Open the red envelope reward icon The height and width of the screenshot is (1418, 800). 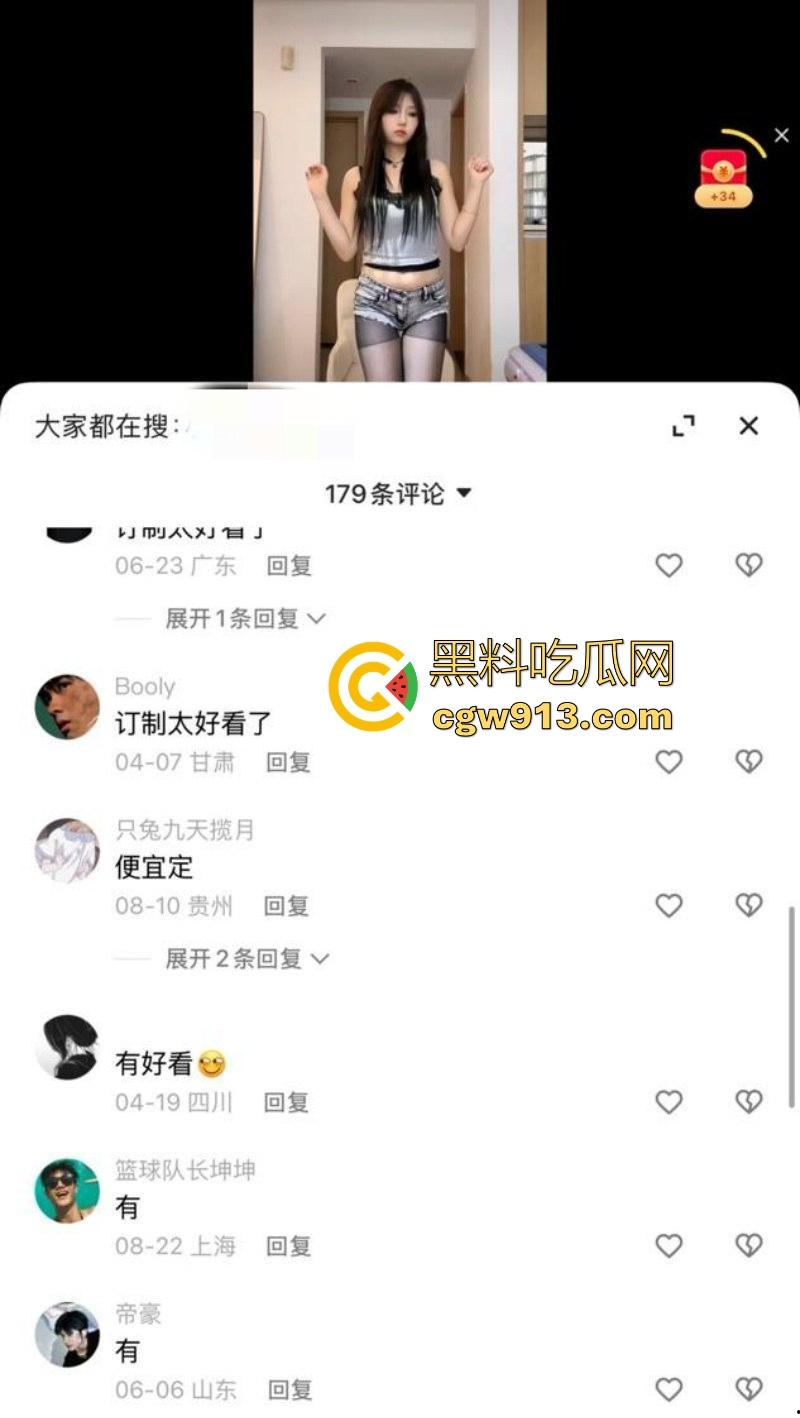pyautogui.click(x=723, y=170)
